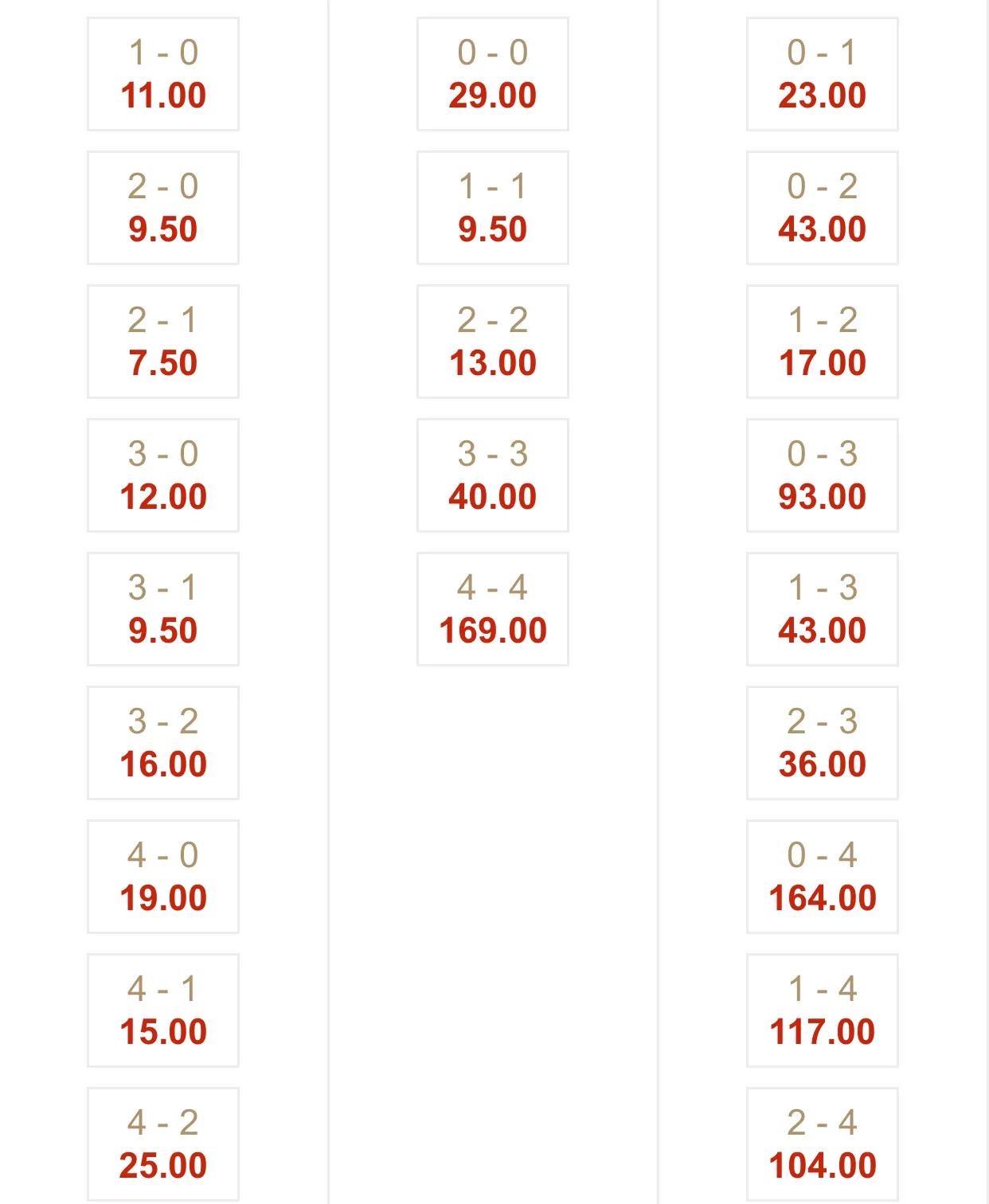Tap the 2 - 2 draw at 13.00
The width and height of the screenshot is (989, 1204).
tap(493, 342)
